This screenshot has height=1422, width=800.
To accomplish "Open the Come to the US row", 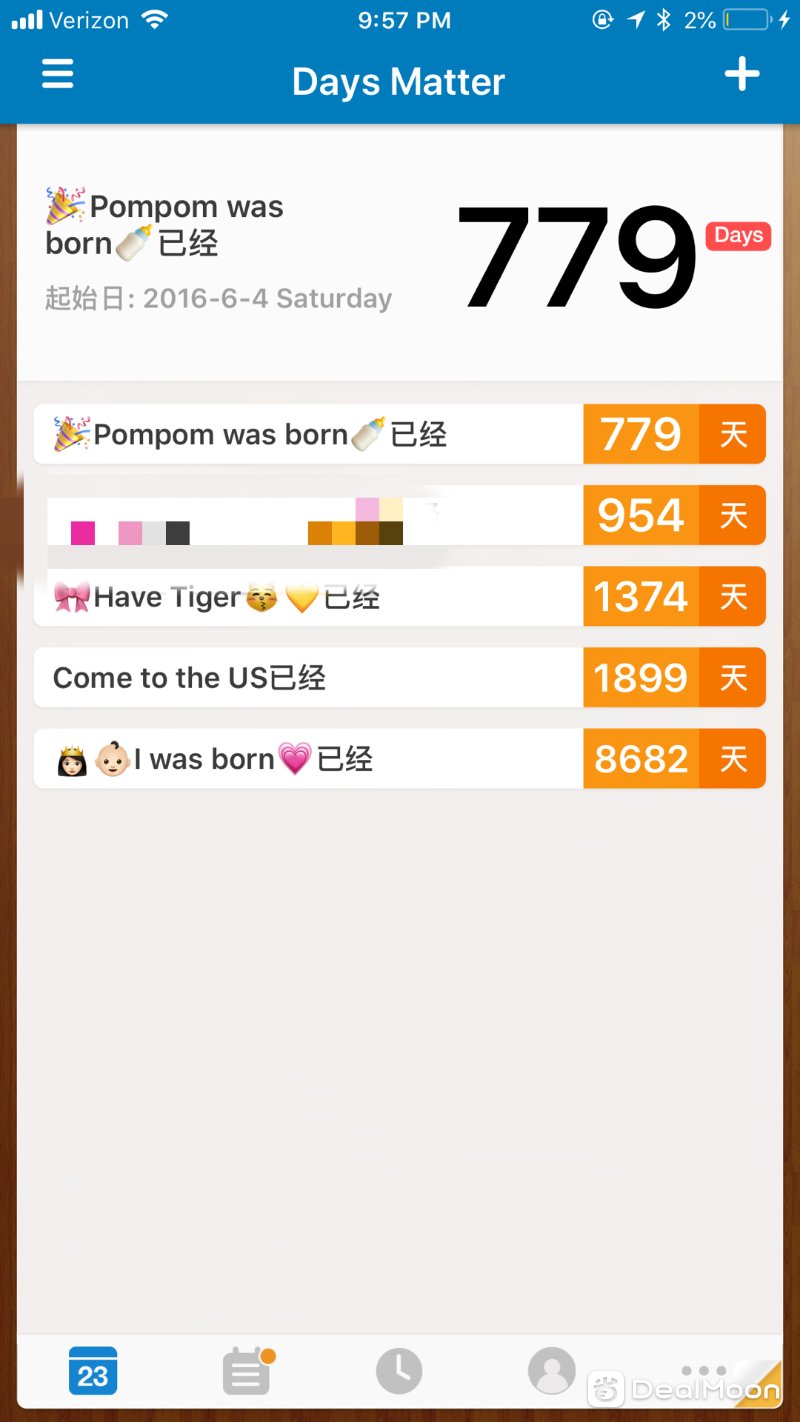I will pyautogui.click(x=400, y=678).
